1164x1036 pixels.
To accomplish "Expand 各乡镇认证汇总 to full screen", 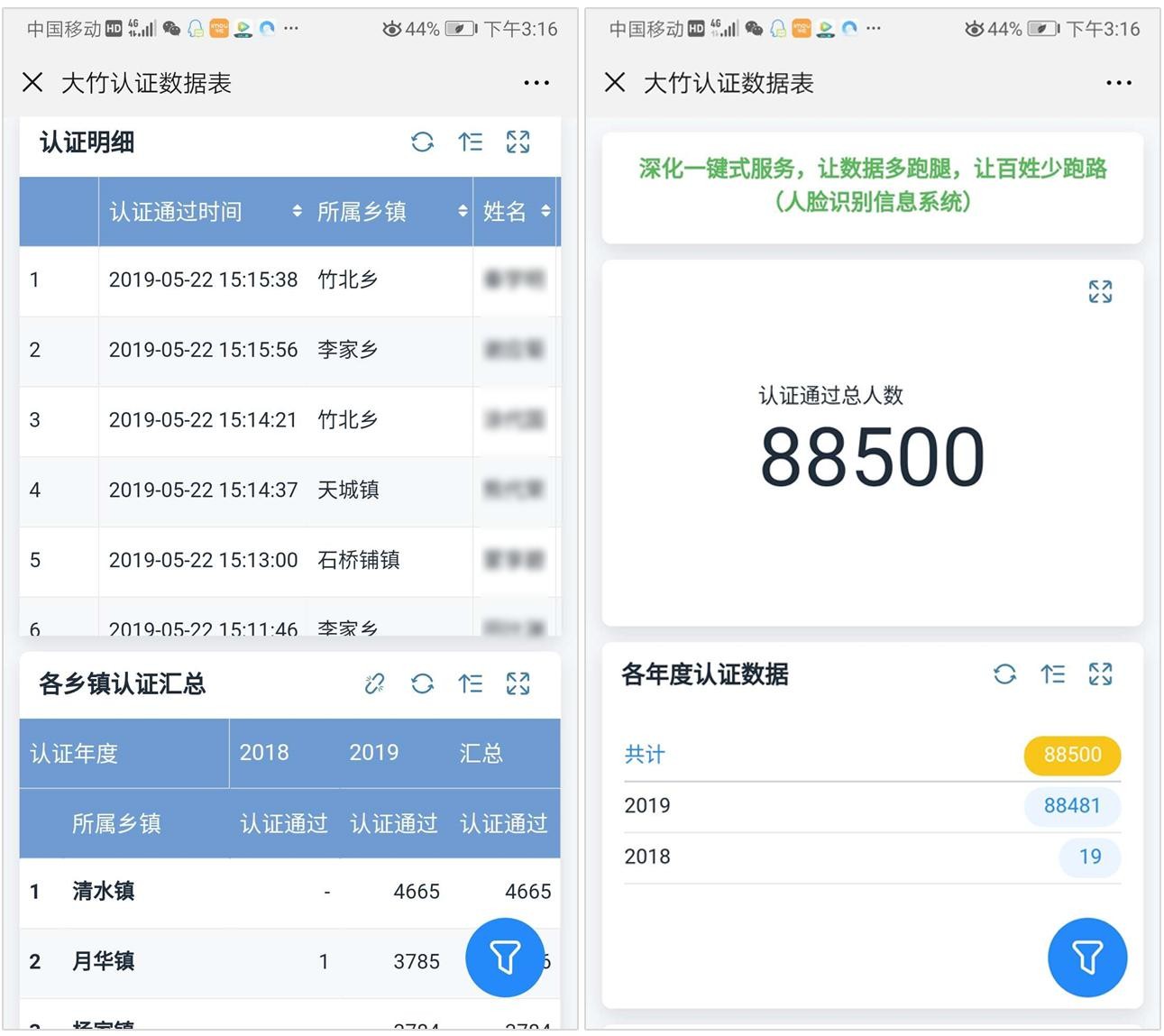I will [518, 683].
